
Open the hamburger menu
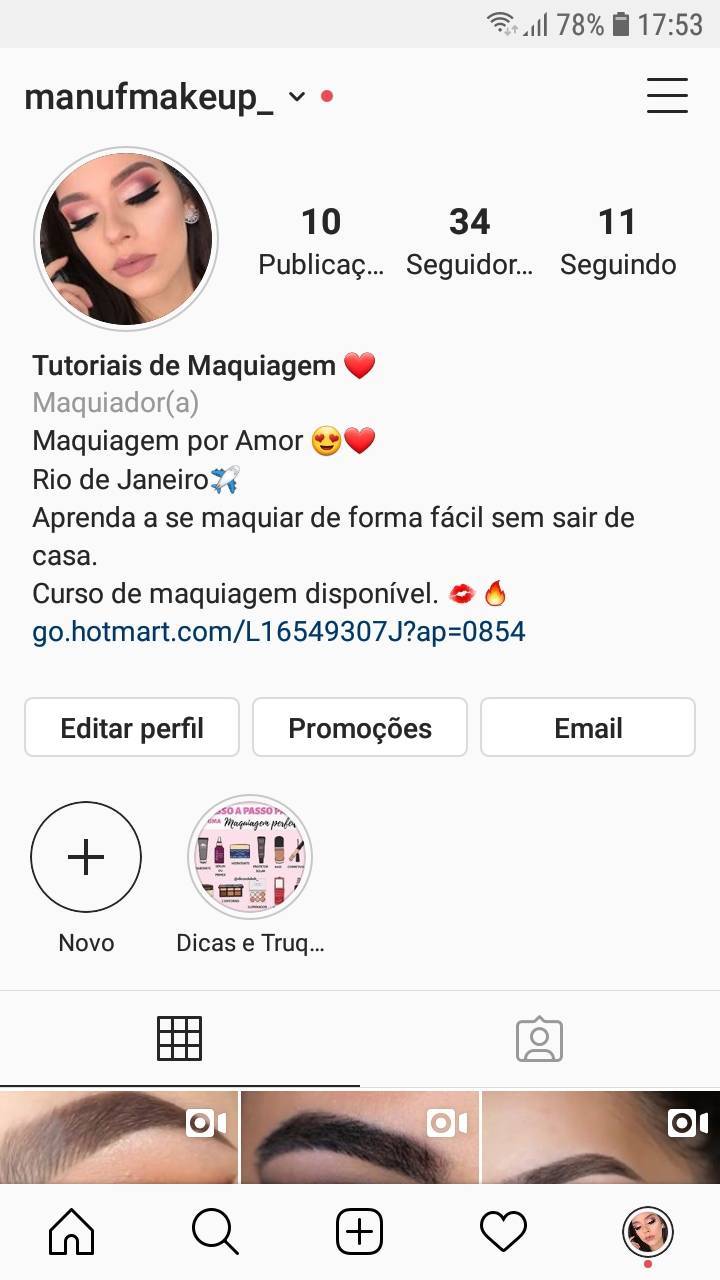(x=667, y=96)
